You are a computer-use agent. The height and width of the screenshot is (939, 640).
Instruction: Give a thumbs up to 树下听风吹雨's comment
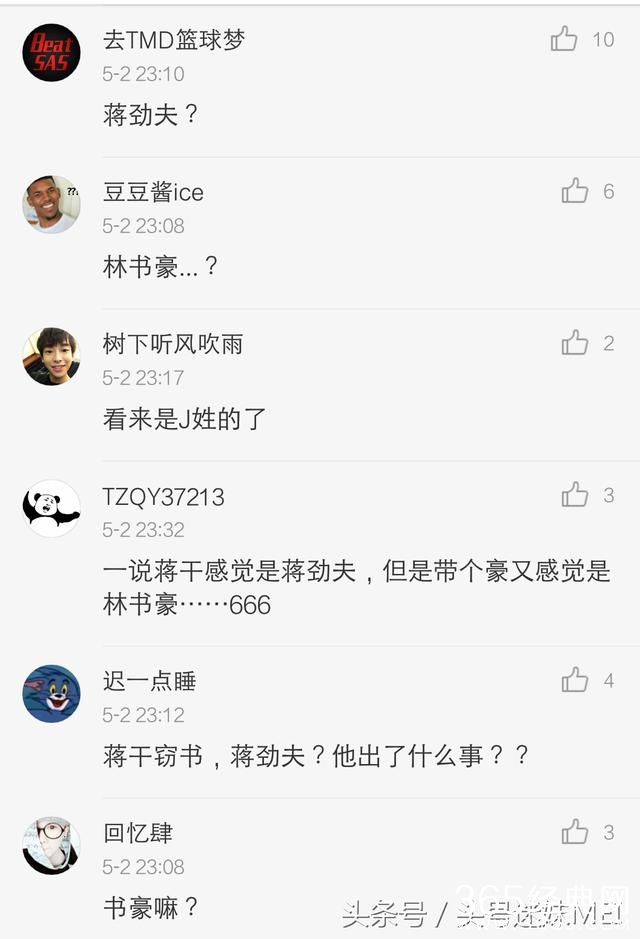click(x=575, y=343)
